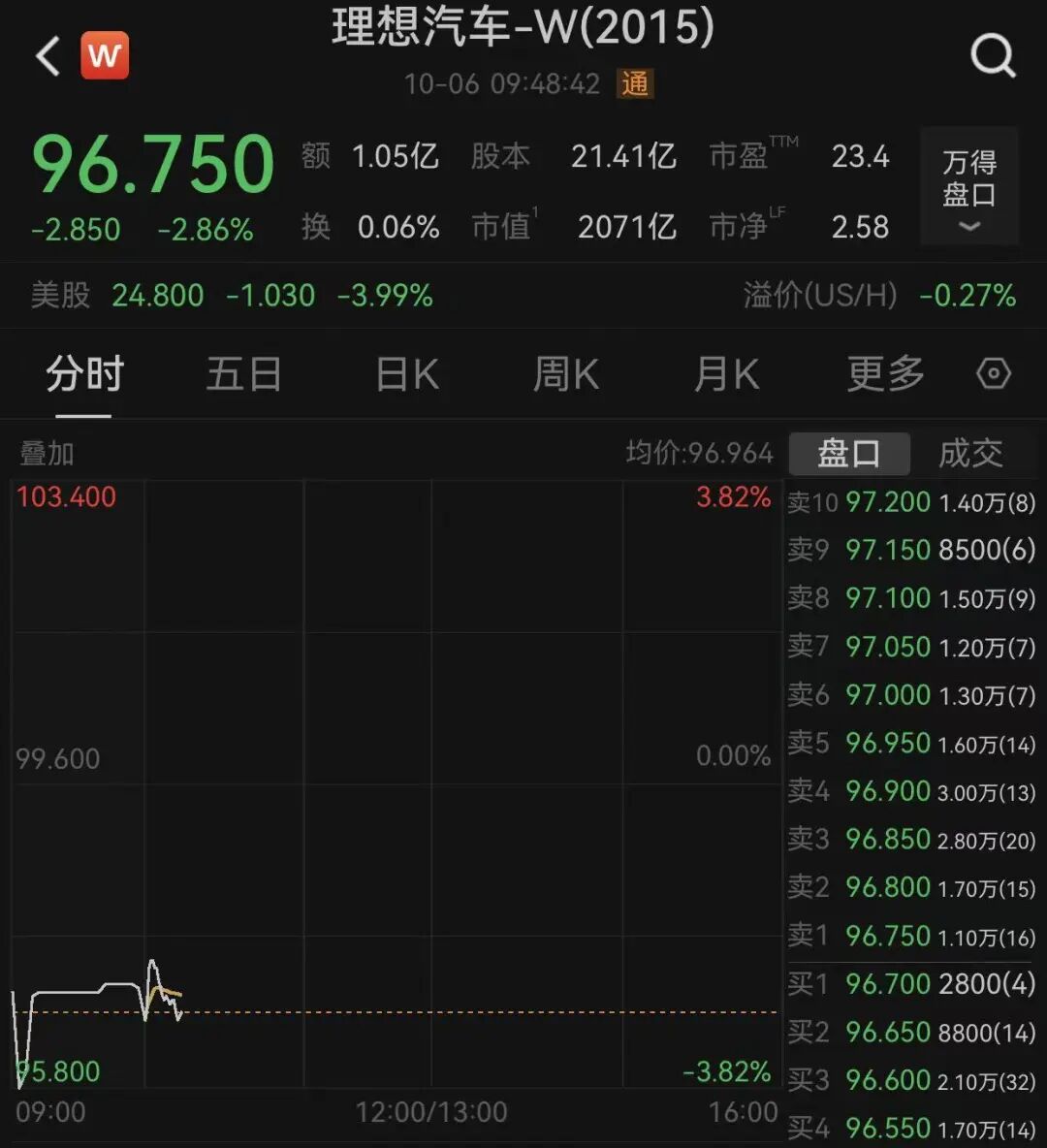Screen dimensions: 1047x1148
Task: Open the chart settings gear icon
Action: pyautogui.click(x=993, y=372)
